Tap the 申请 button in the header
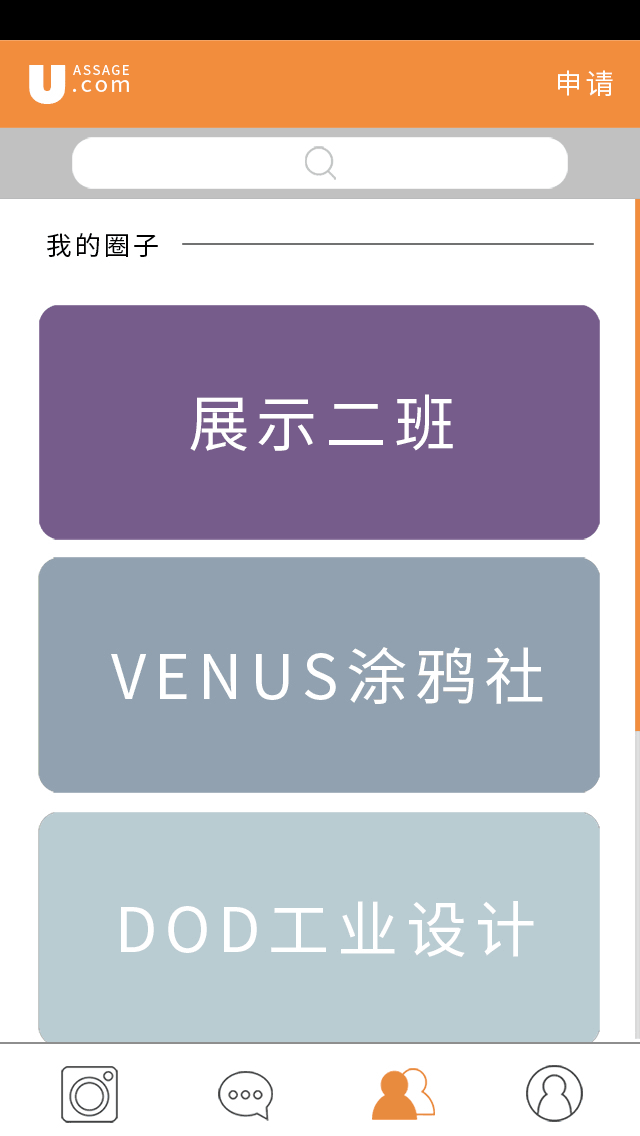The image size is (640, 1136). tap(585, 84)
